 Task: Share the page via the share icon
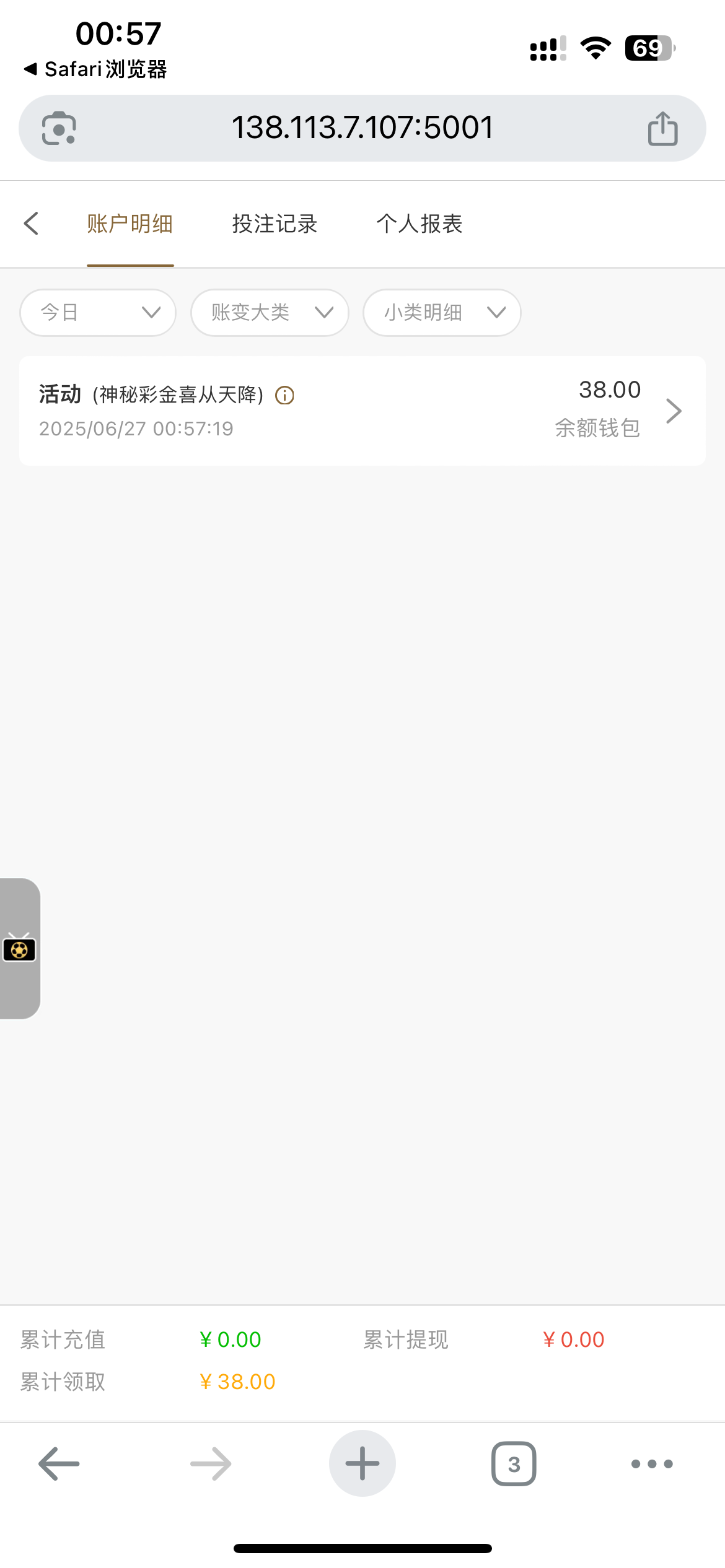(x=662, y=128)
